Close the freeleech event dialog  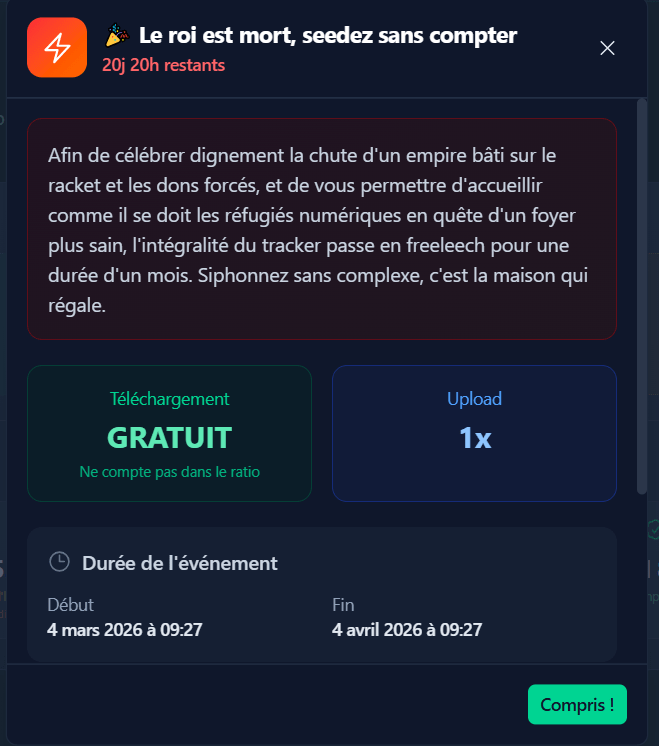pos(607,48)
